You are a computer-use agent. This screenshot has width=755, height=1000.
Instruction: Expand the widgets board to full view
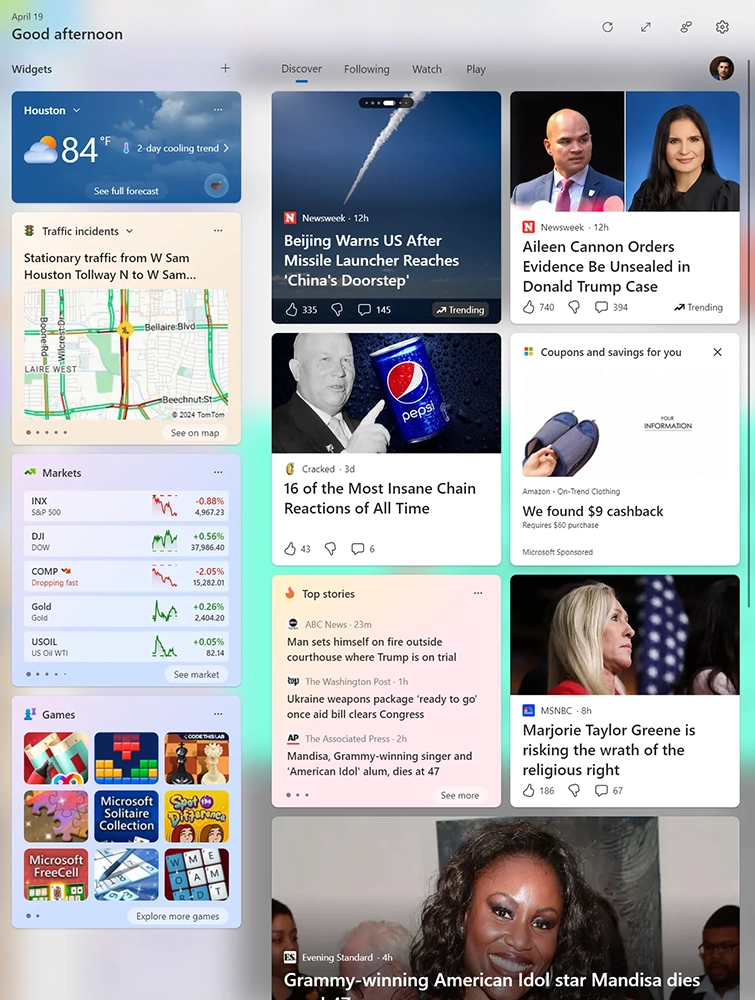tap(646, 27)
